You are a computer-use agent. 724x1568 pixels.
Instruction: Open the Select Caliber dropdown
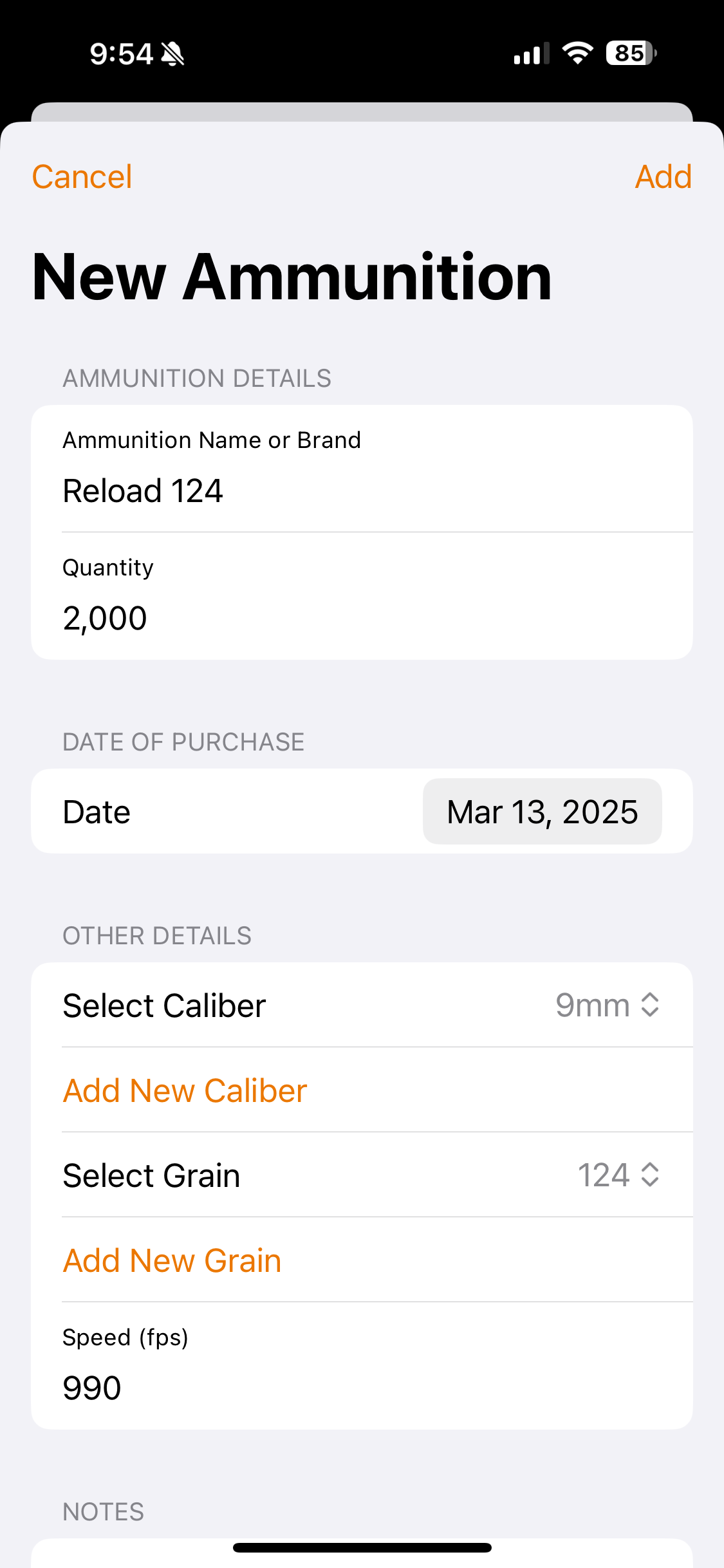coord(607,1005)
